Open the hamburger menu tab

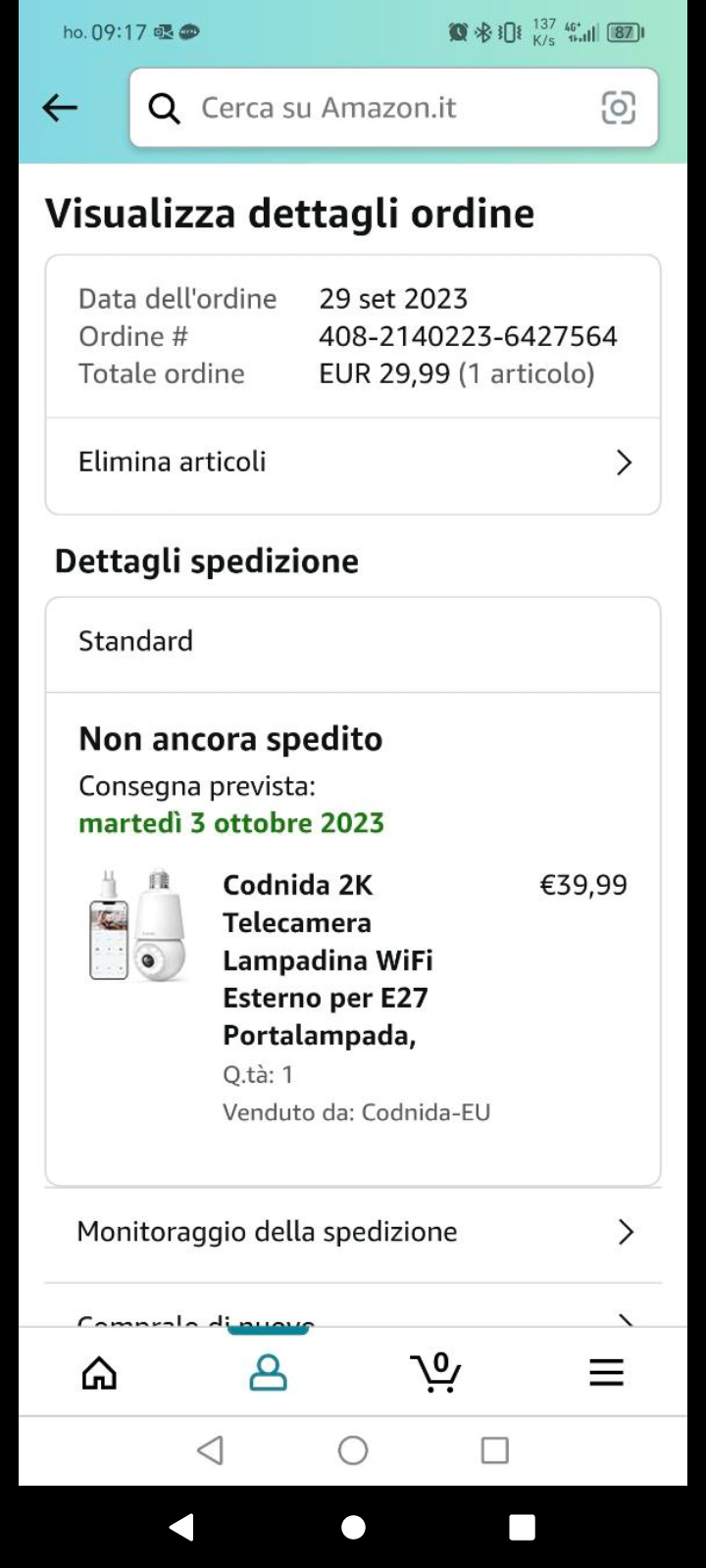tap(606, 1372)
